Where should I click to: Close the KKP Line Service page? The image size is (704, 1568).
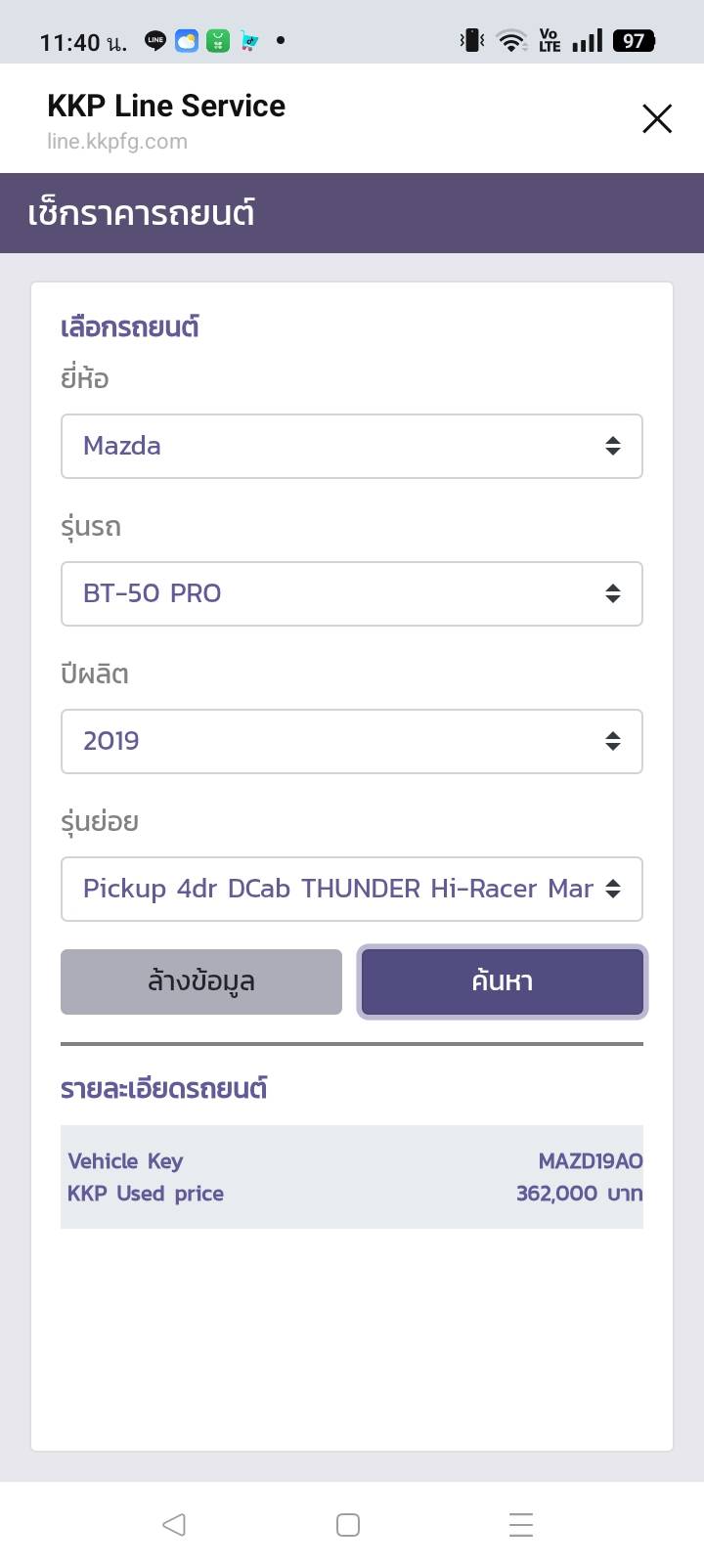coord(657,119)
